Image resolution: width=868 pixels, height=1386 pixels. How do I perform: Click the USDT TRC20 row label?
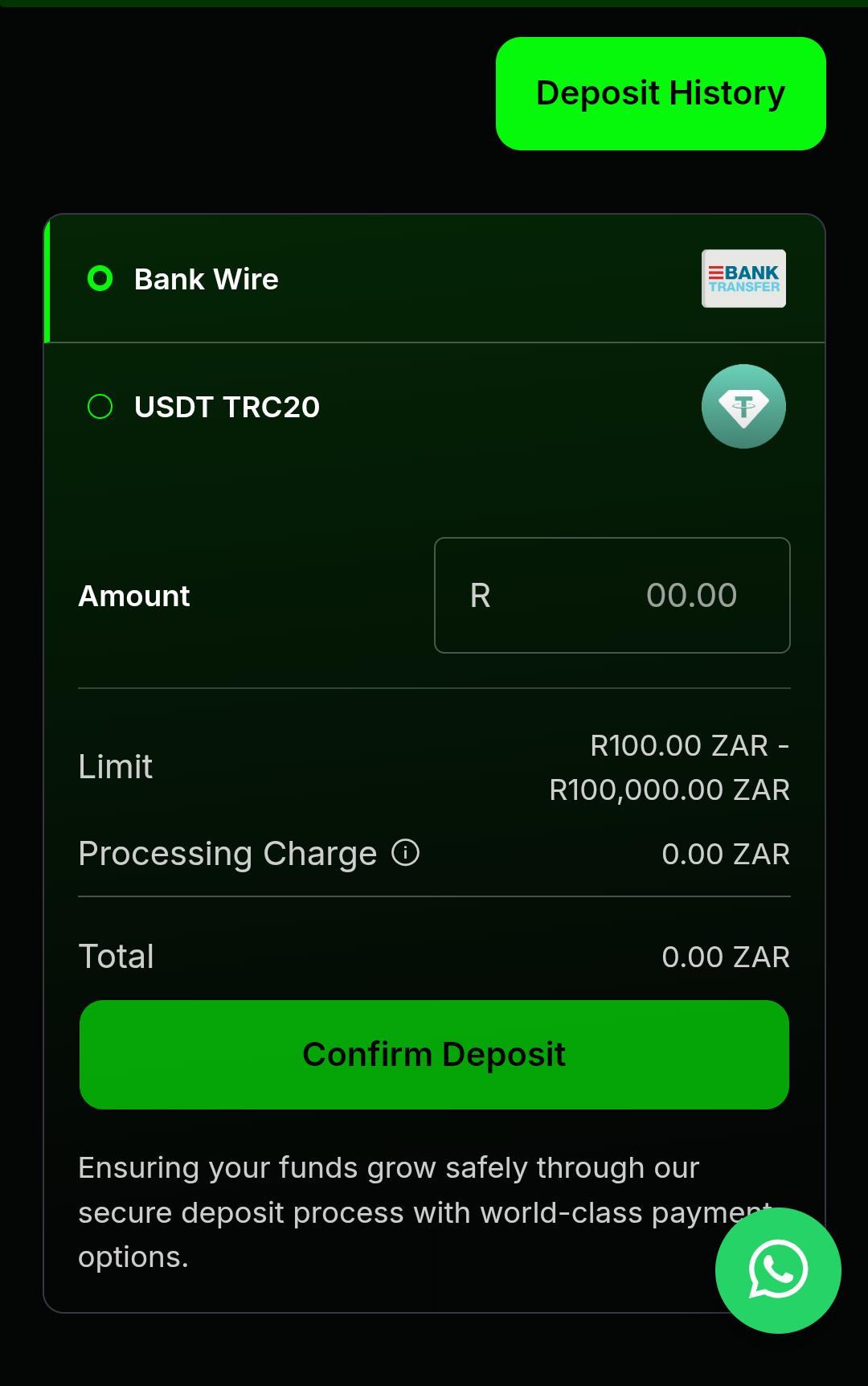pos(227,407)
